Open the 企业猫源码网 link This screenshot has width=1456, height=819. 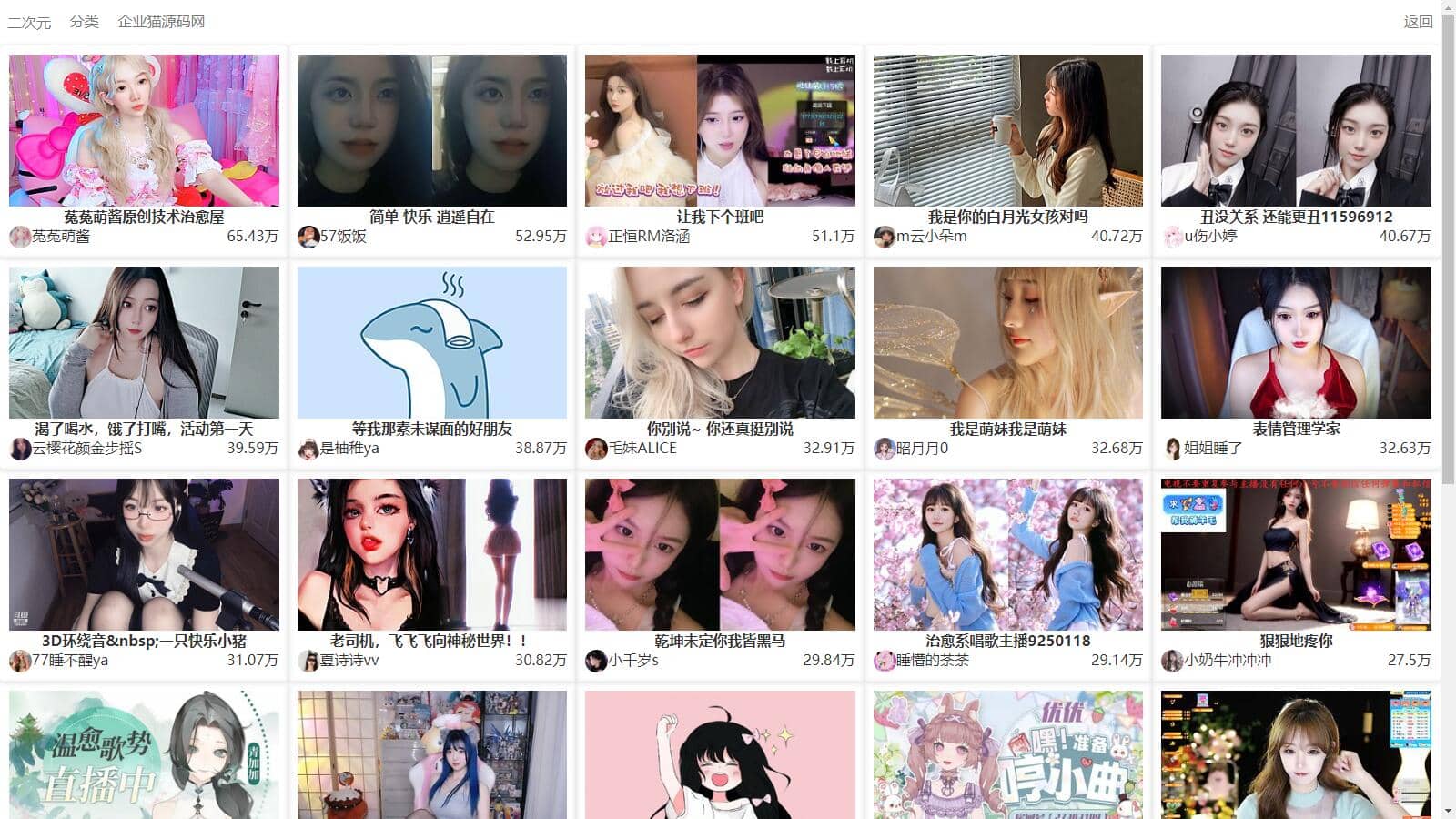(x=161, y=22)
